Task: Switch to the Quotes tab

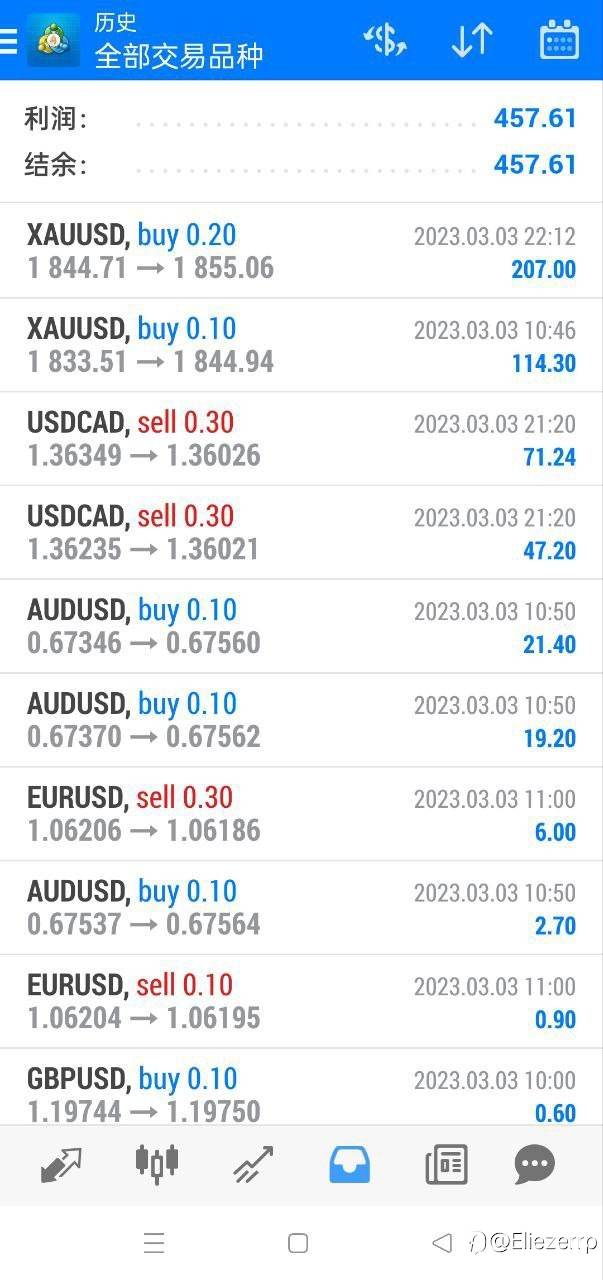Action: [60, 1164]
